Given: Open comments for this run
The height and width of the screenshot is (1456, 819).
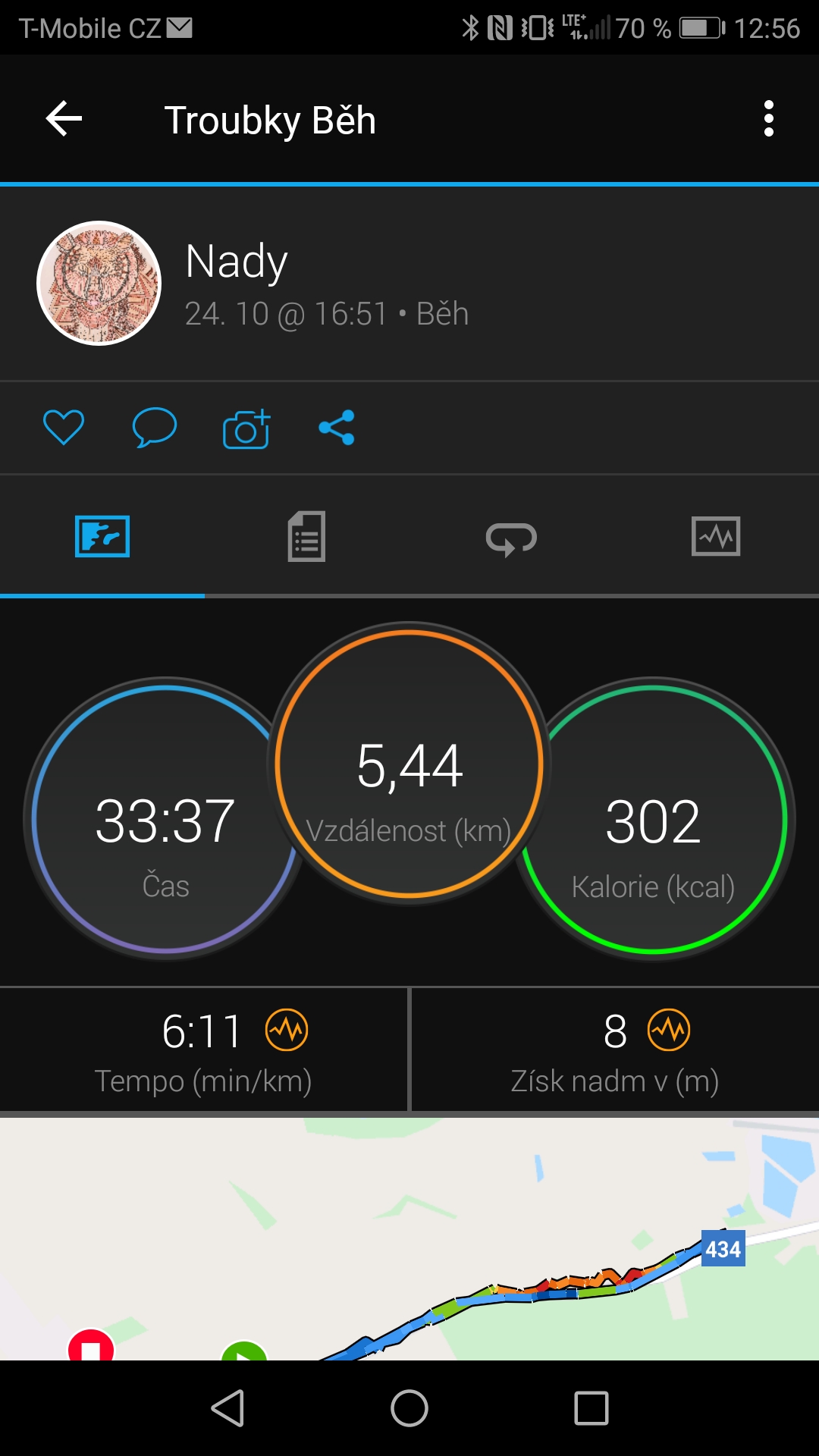Looking at the screenshot, I should 154,427.
